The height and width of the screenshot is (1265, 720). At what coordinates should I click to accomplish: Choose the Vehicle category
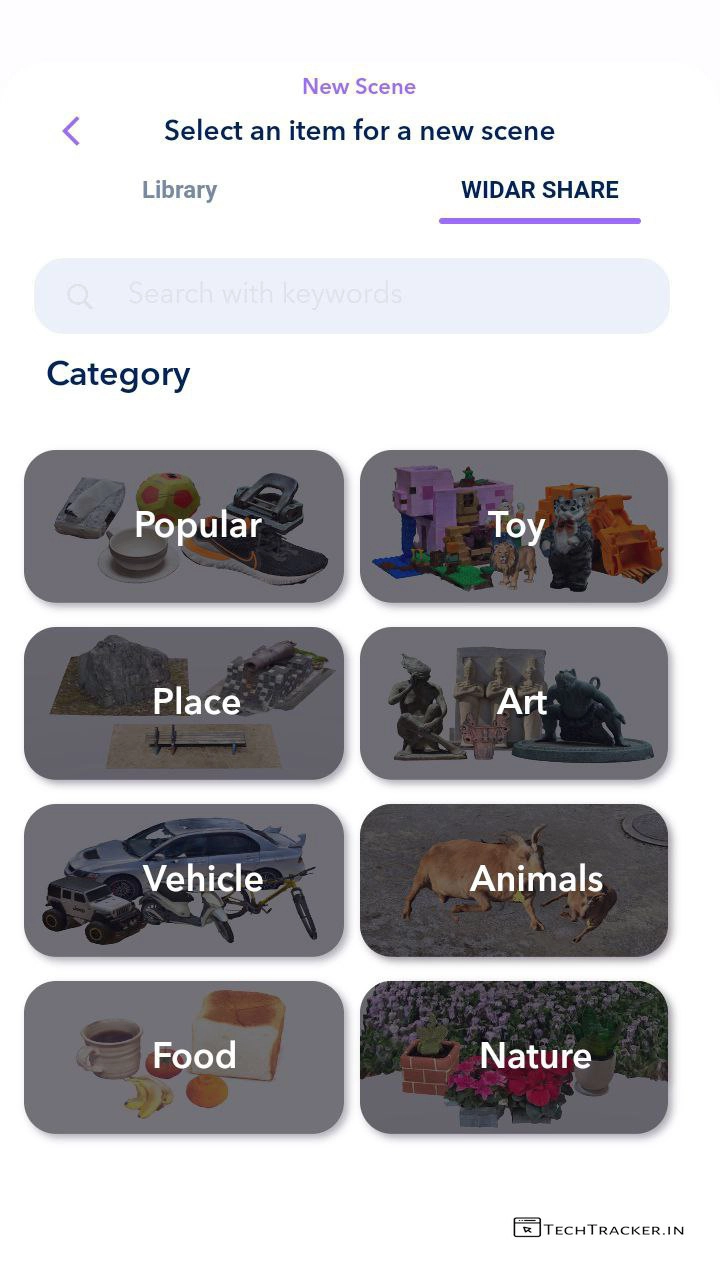pyautogui.click(x=184, y=880)
